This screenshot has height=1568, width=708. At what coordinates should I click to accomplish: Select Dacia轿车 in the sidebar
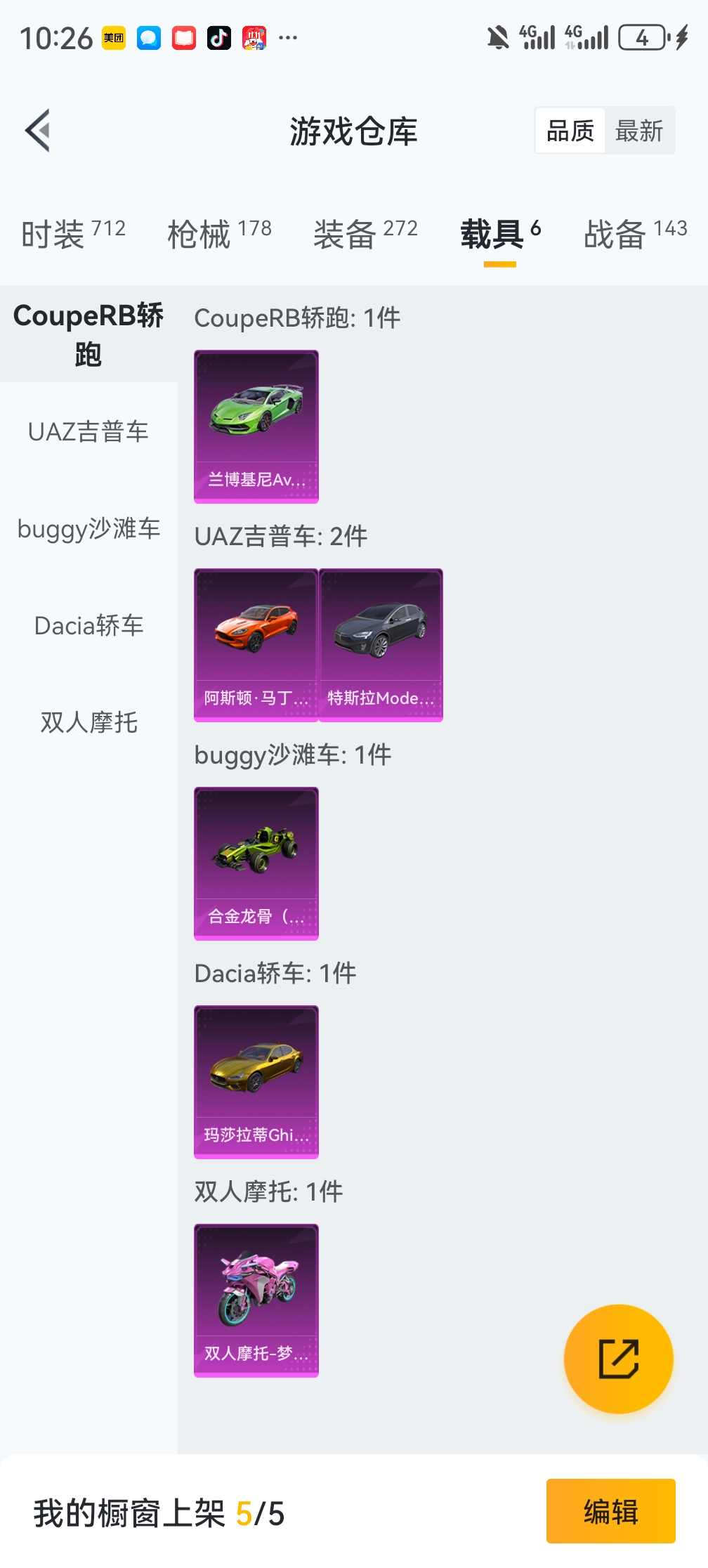[x=88, y=625]
